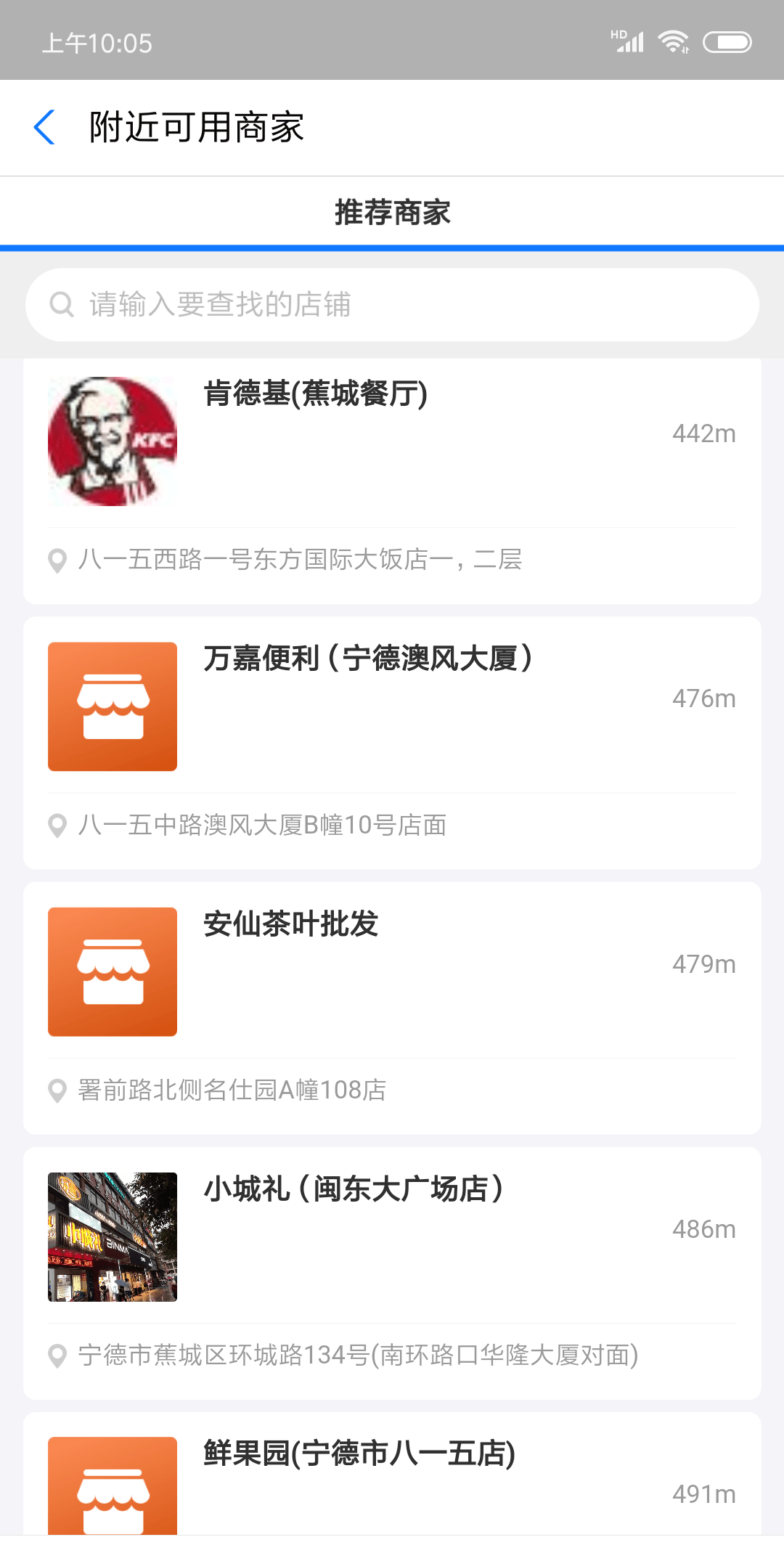The image size is (784, 1545).
Task: Select the 鲜果园(宁德市八一五店) merchant card
Action: coord(392,1481)
